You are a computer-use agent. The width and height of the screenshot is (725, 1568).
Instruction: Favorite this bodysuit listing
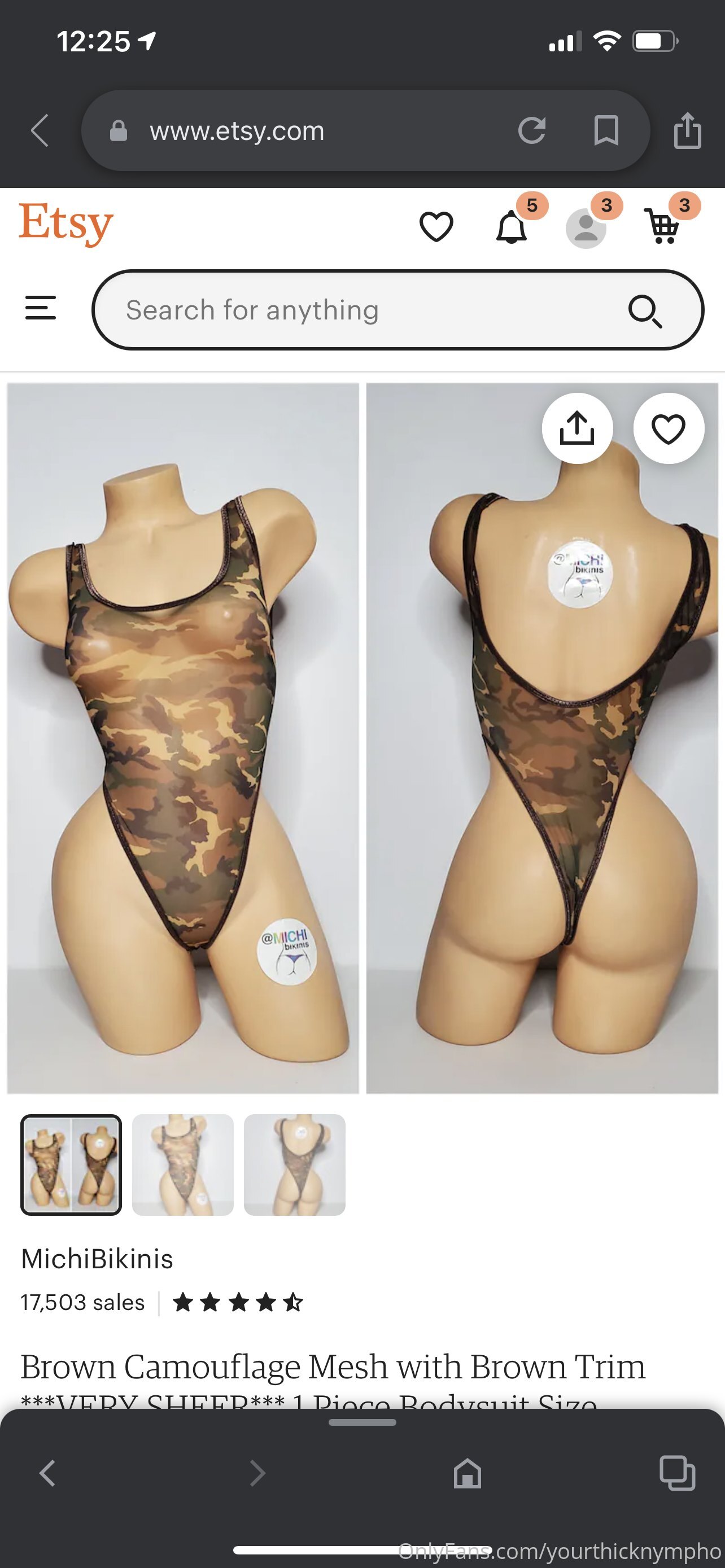[669, 428]
